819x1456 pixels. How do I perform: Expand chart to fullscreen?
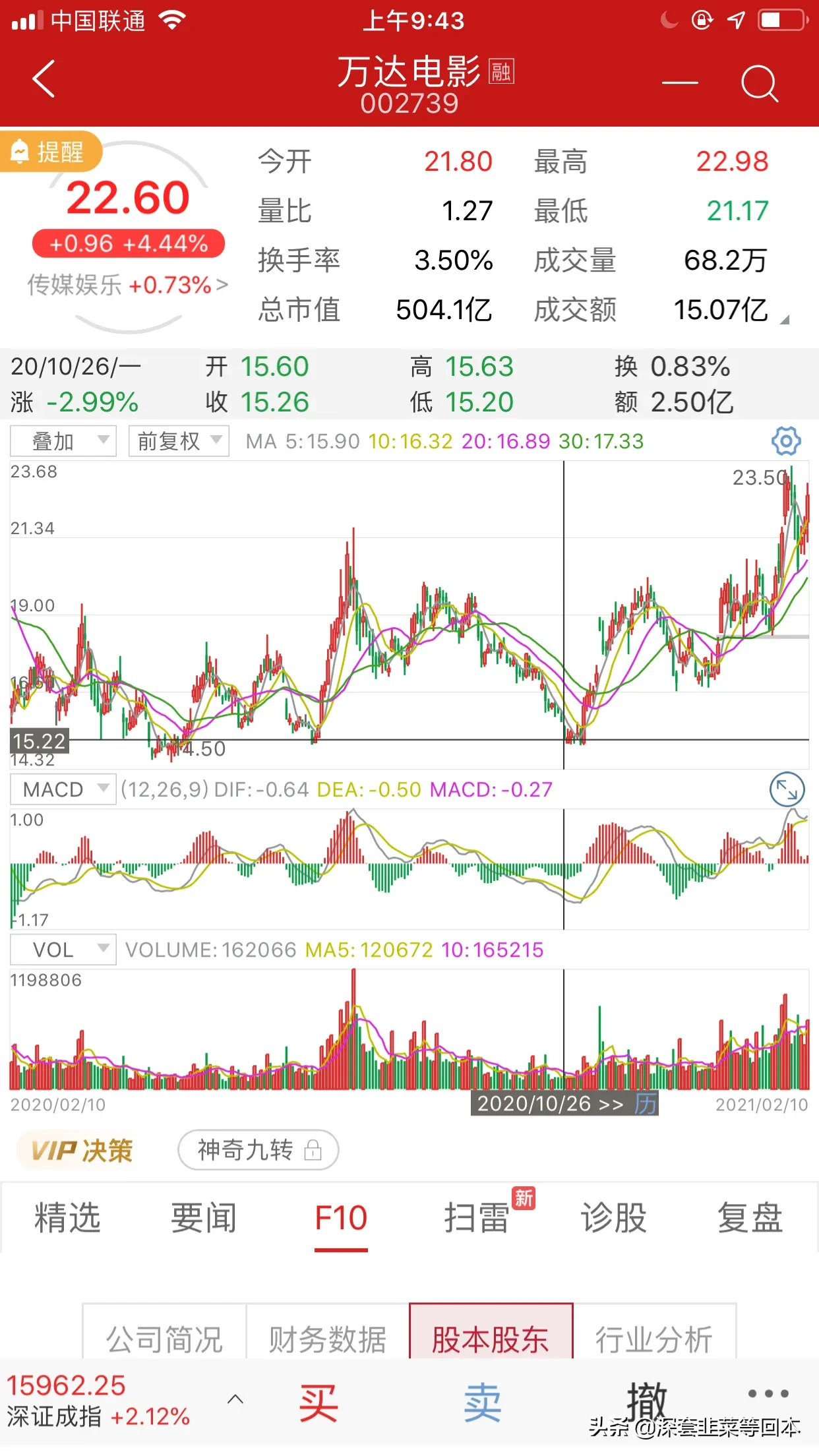(787, 789)
